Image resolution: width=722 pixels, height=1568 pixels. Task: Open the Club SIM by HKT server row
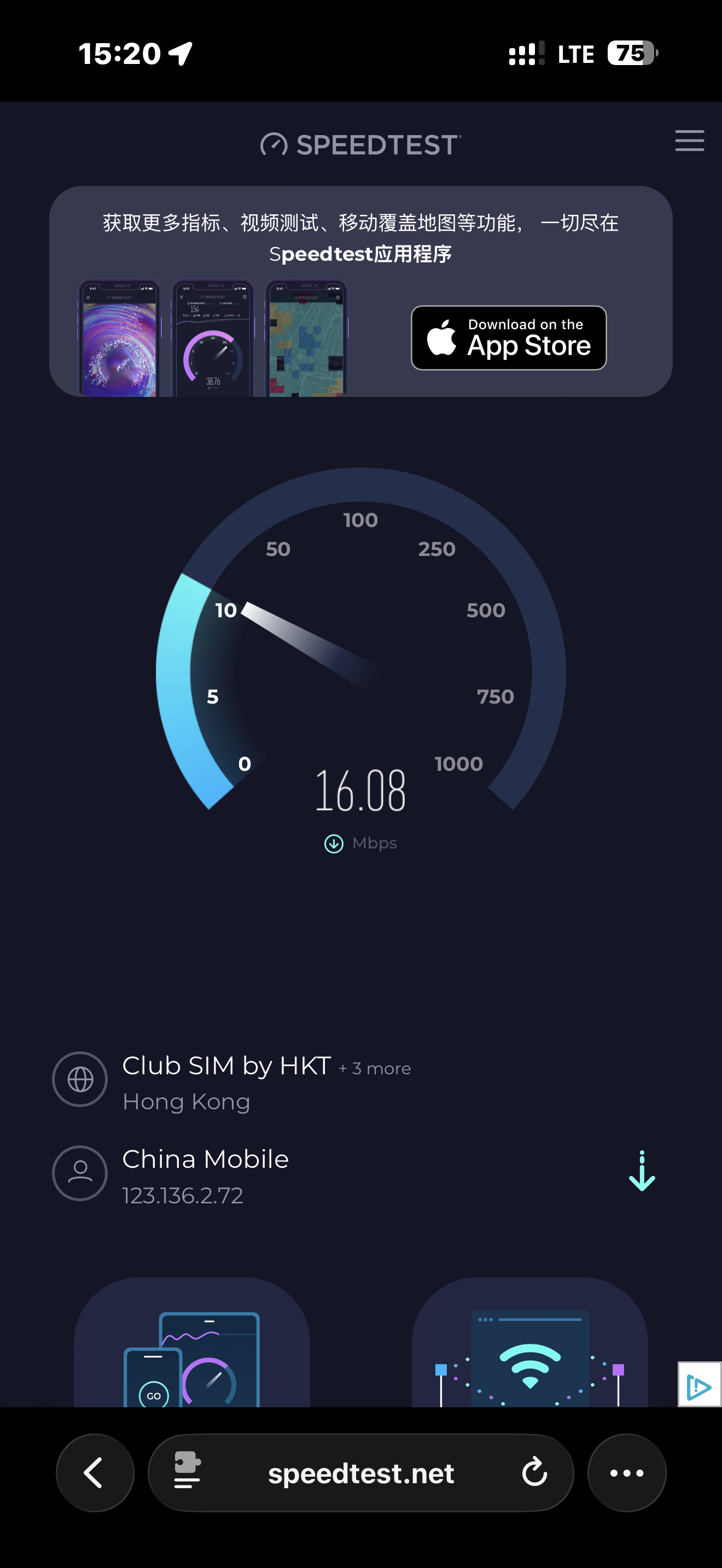[226, 1080]
